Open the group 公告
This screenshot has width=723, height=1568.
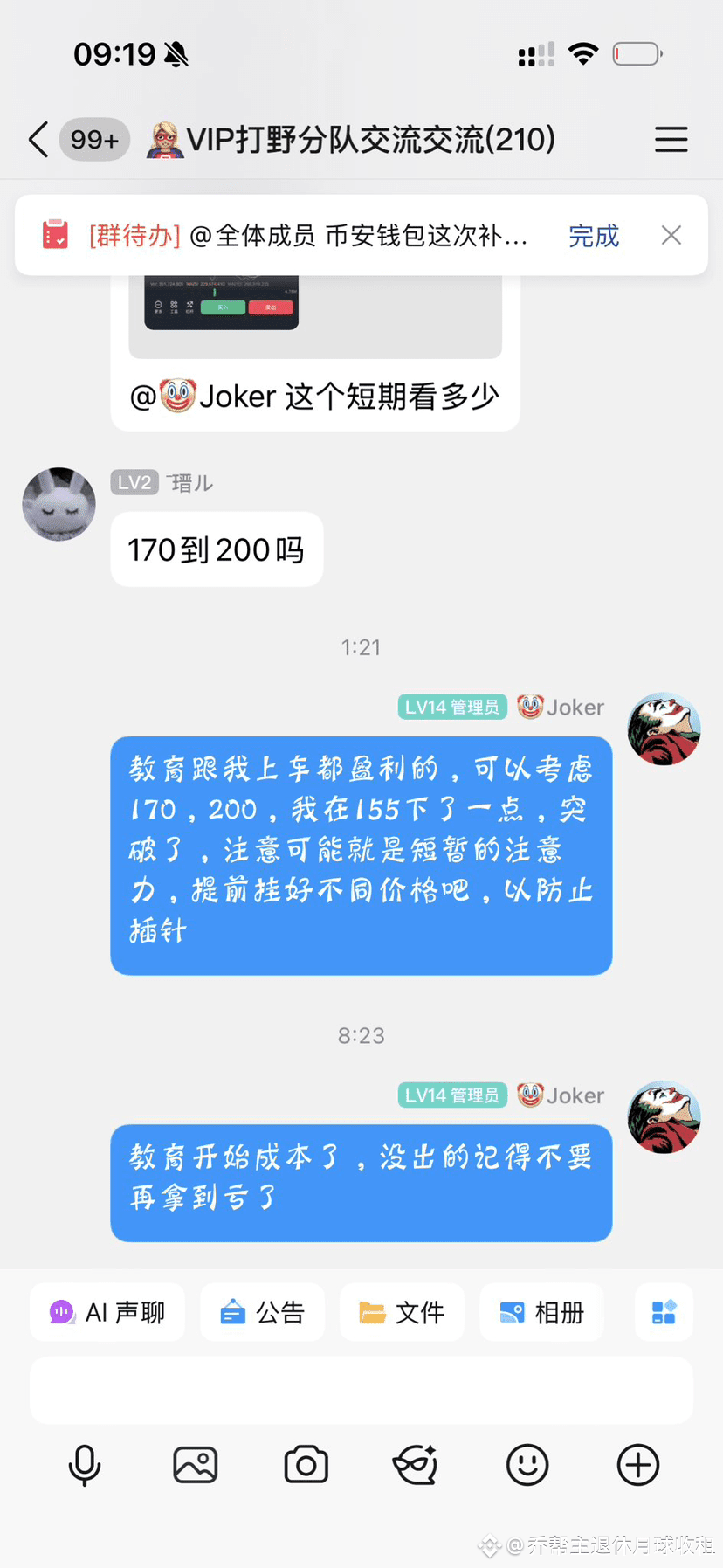click(262, 1312)
